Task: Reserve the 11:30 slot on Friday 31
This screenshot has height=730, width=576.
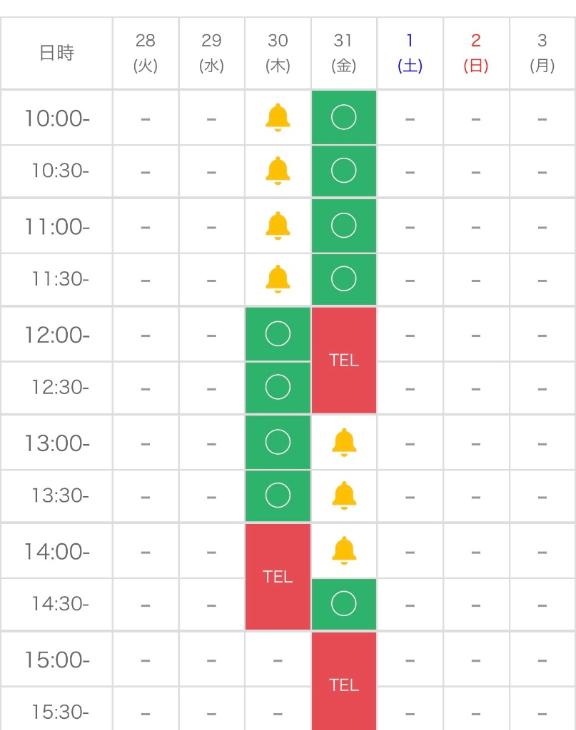Action: point(344,279)
